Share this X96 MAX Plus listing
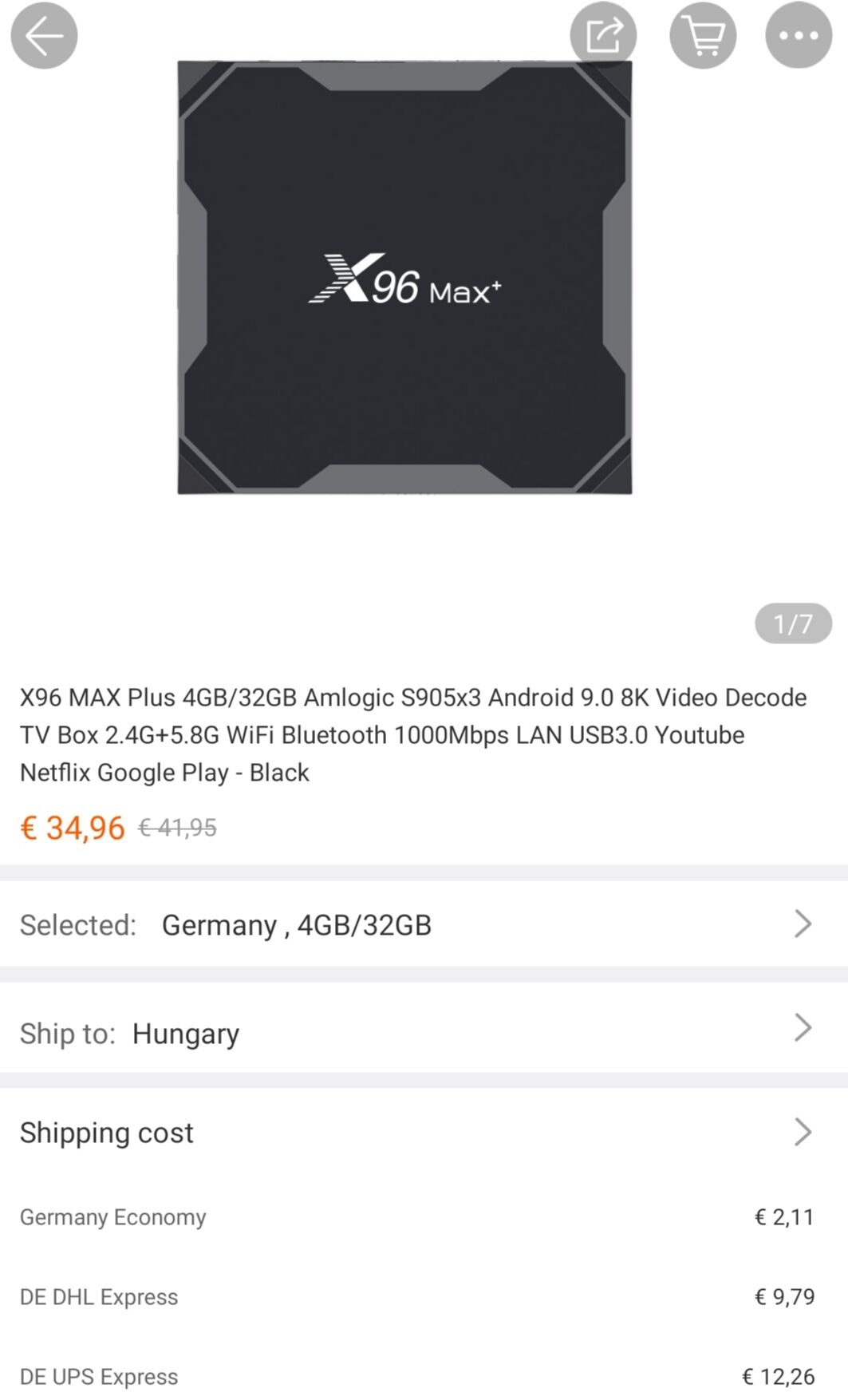Screen dimensions: 848x1400 pos(603,36)
